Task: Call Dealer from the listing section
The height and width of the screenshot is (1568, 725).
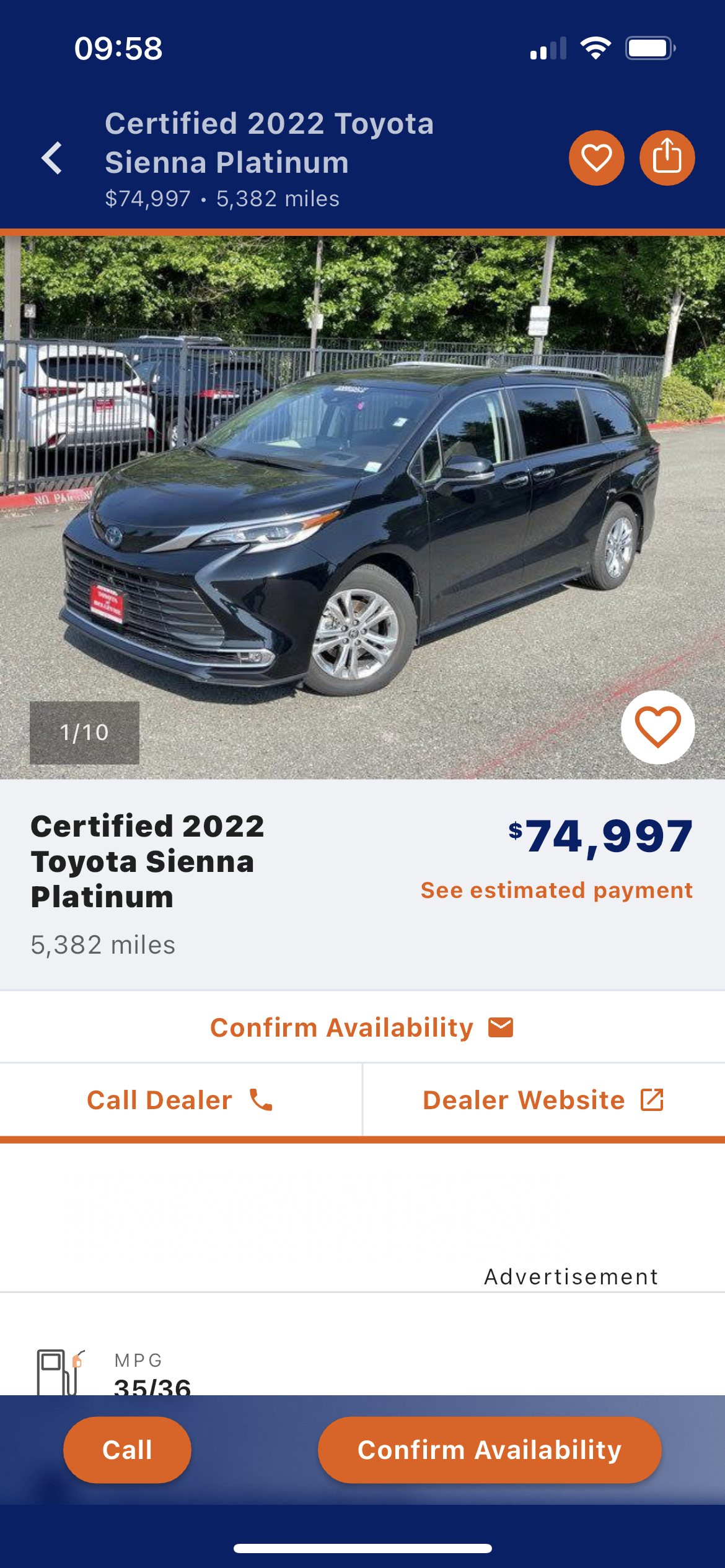Action: (x=180, y=1100)
